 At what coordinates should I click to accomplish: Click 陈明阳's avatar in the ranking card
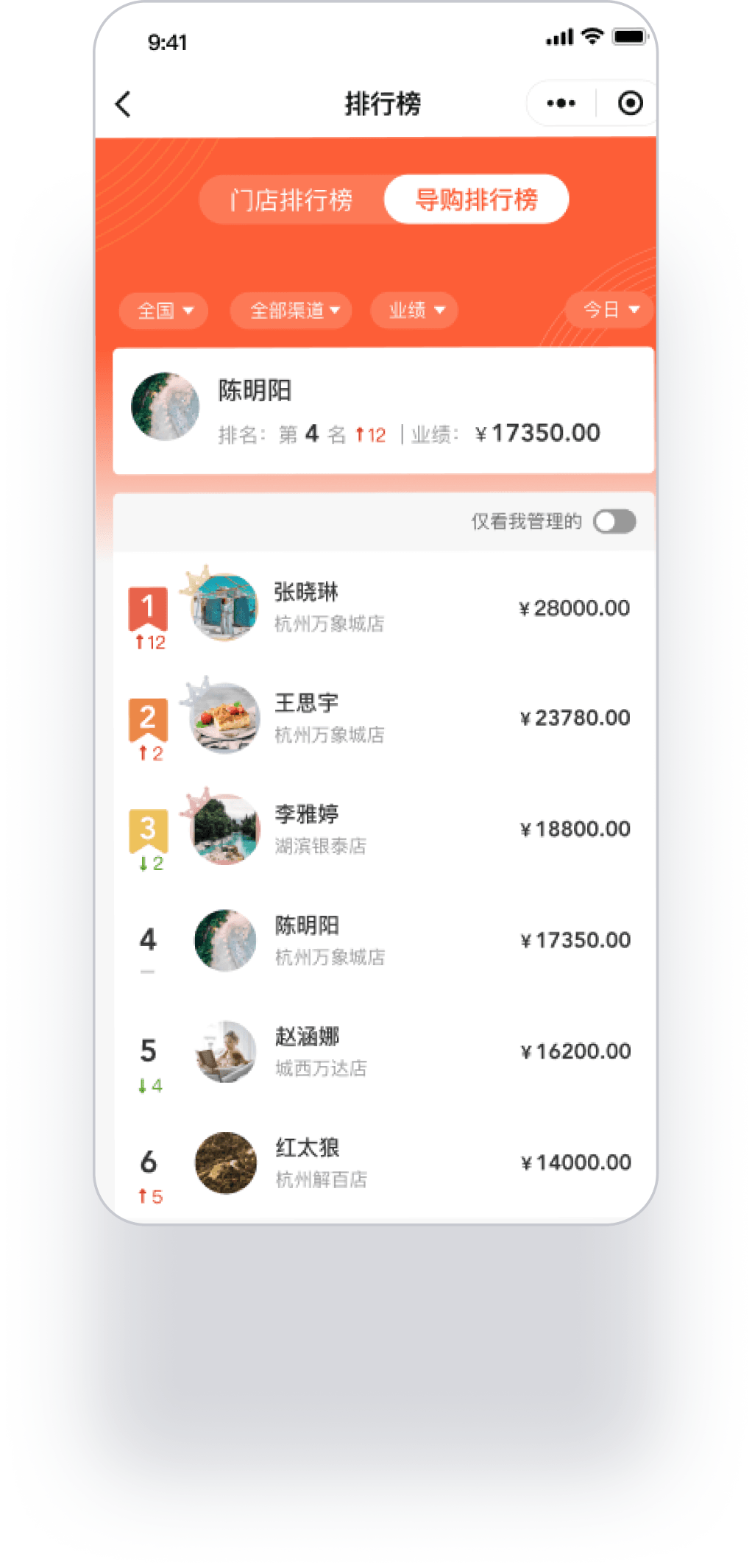pyautogui.click(x=166, y=408)
